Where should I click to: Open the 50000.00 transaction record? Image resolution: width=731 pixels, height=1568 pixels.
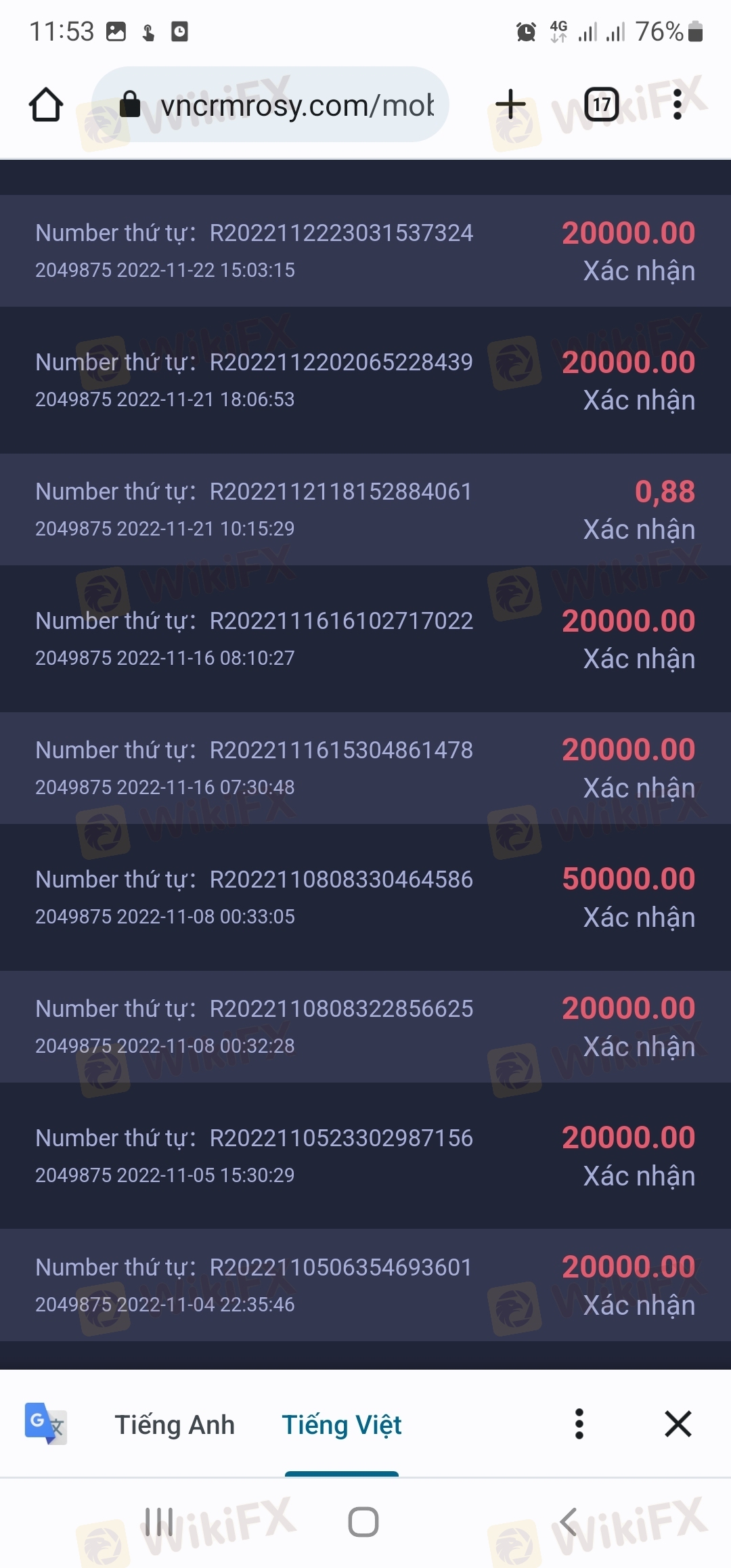pyautogui.click(x=365, y=897)
